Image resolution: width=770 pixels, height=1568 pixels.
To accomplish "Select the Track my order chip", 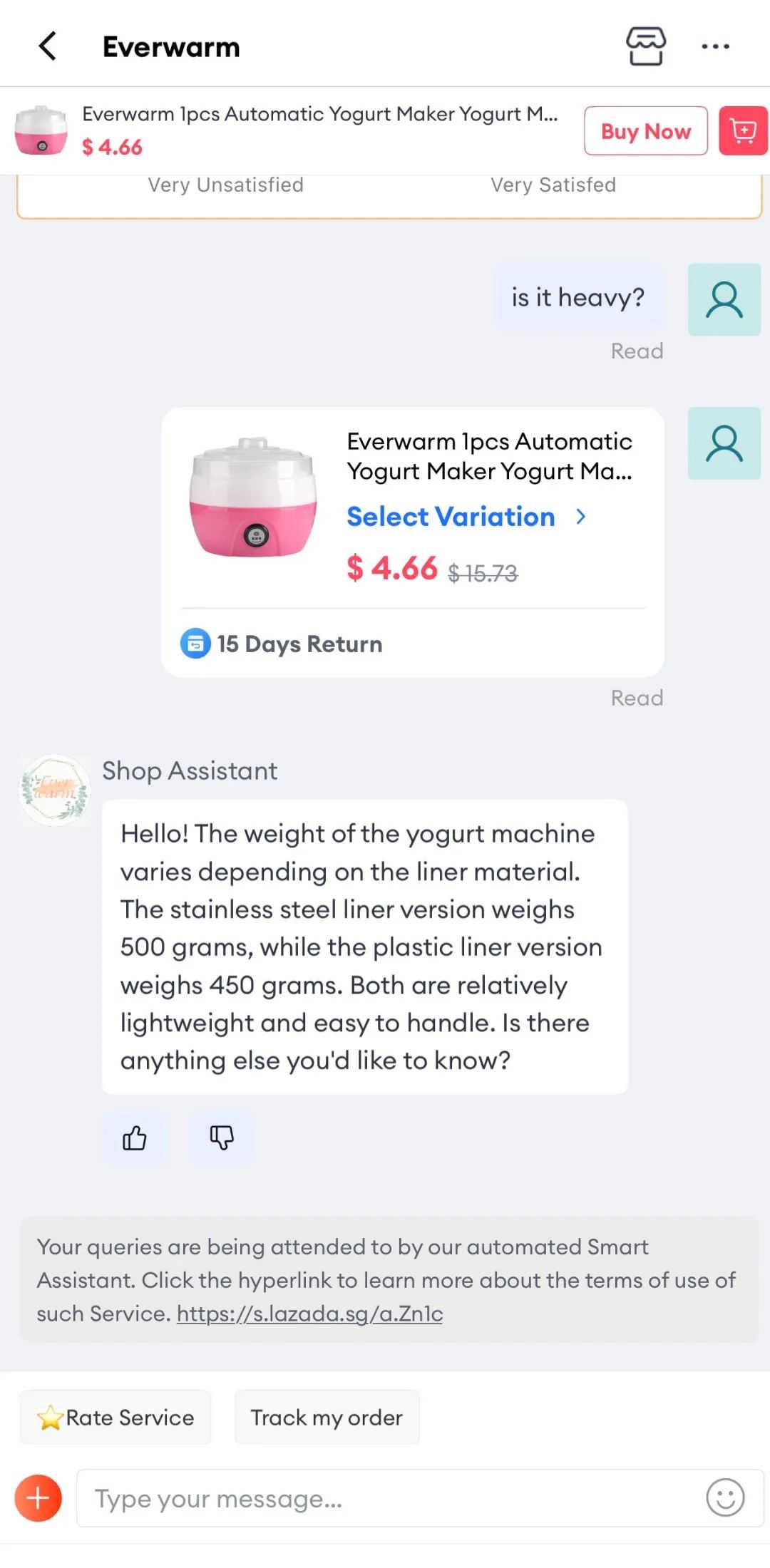I will [x=327, y=1418].
